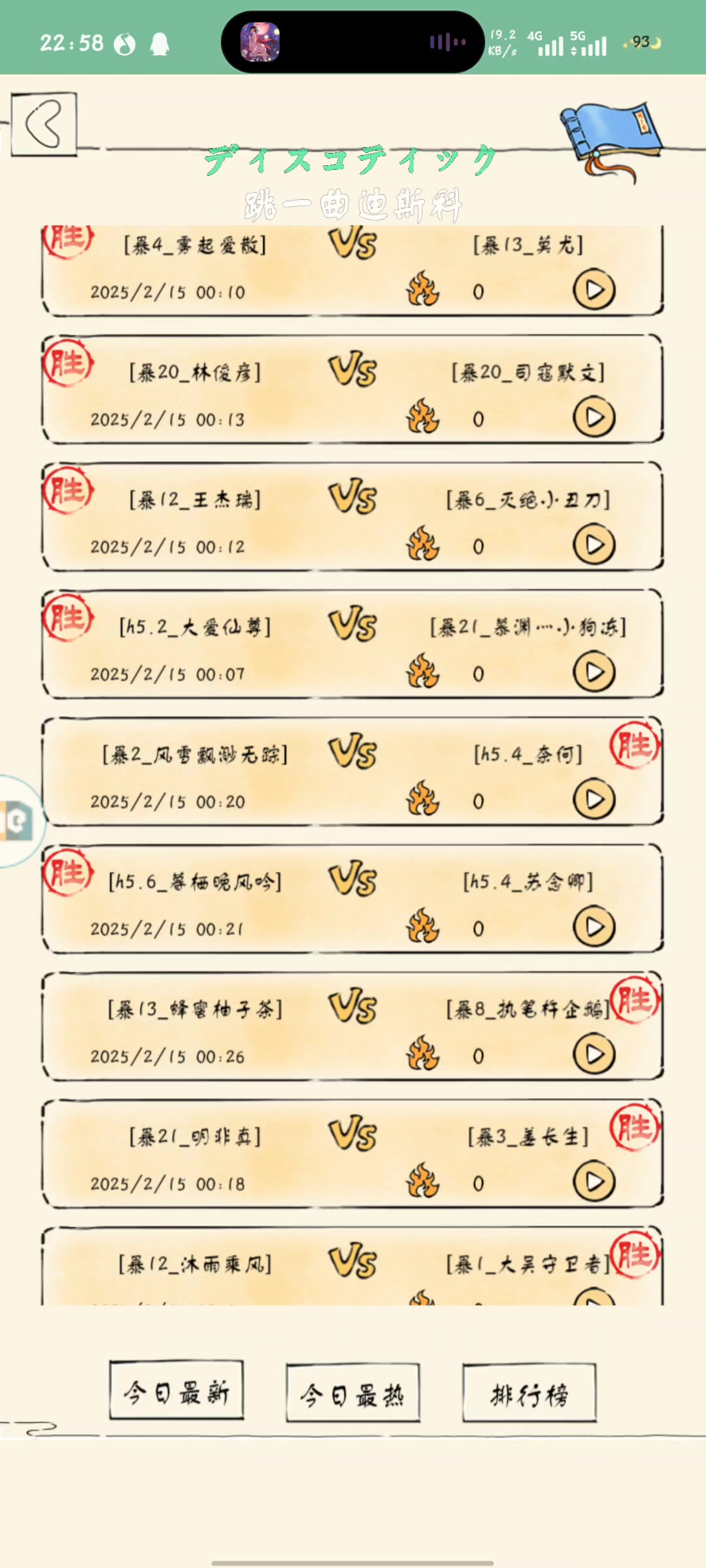706x1568 pixels.
Task: Play the 暴2_风雪飘渺无踪 match replay
Action: coord(594,800)
